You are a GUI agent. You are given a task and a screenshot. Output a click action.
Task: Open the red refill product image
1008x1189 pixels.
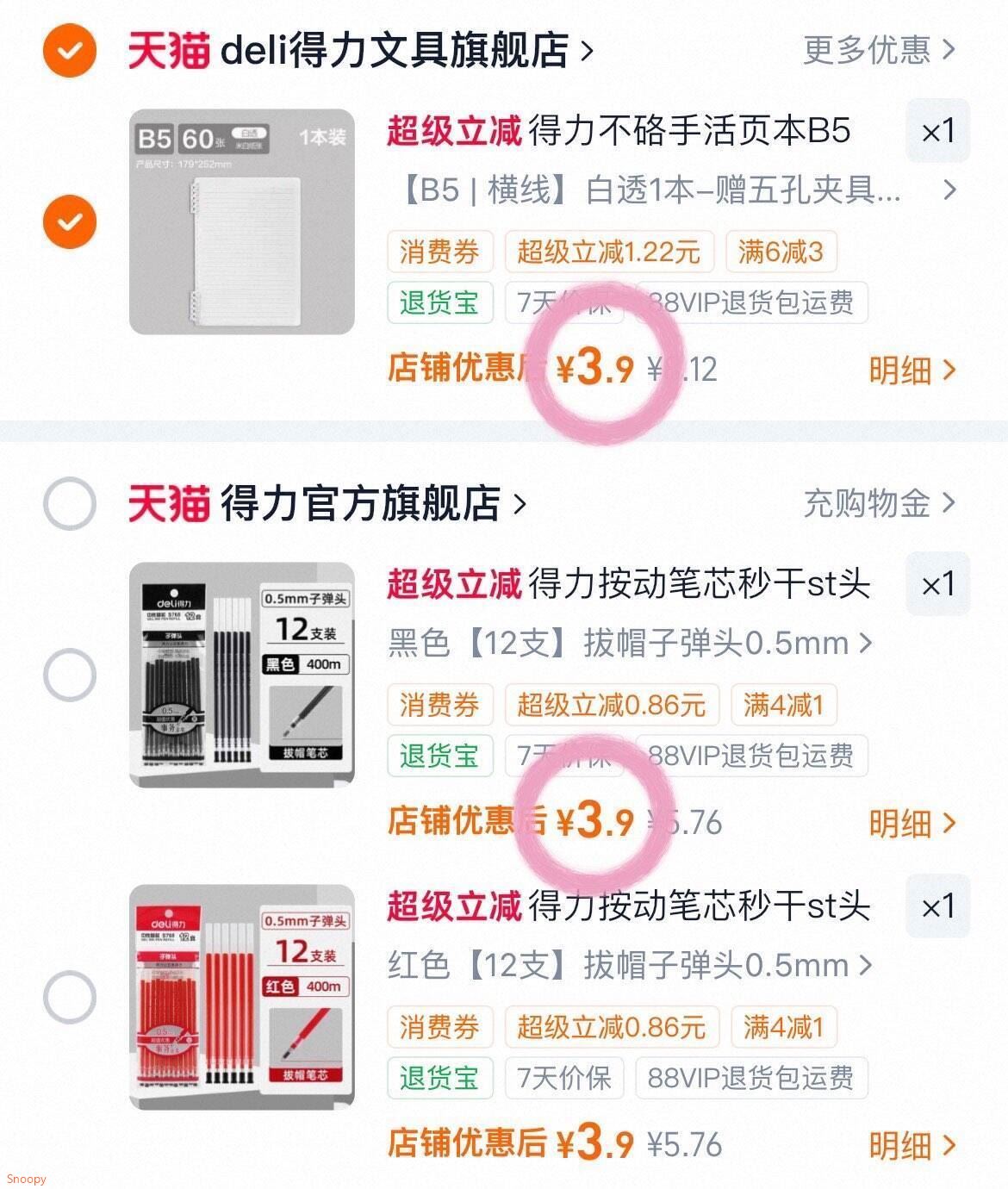(x=242, y=997)
